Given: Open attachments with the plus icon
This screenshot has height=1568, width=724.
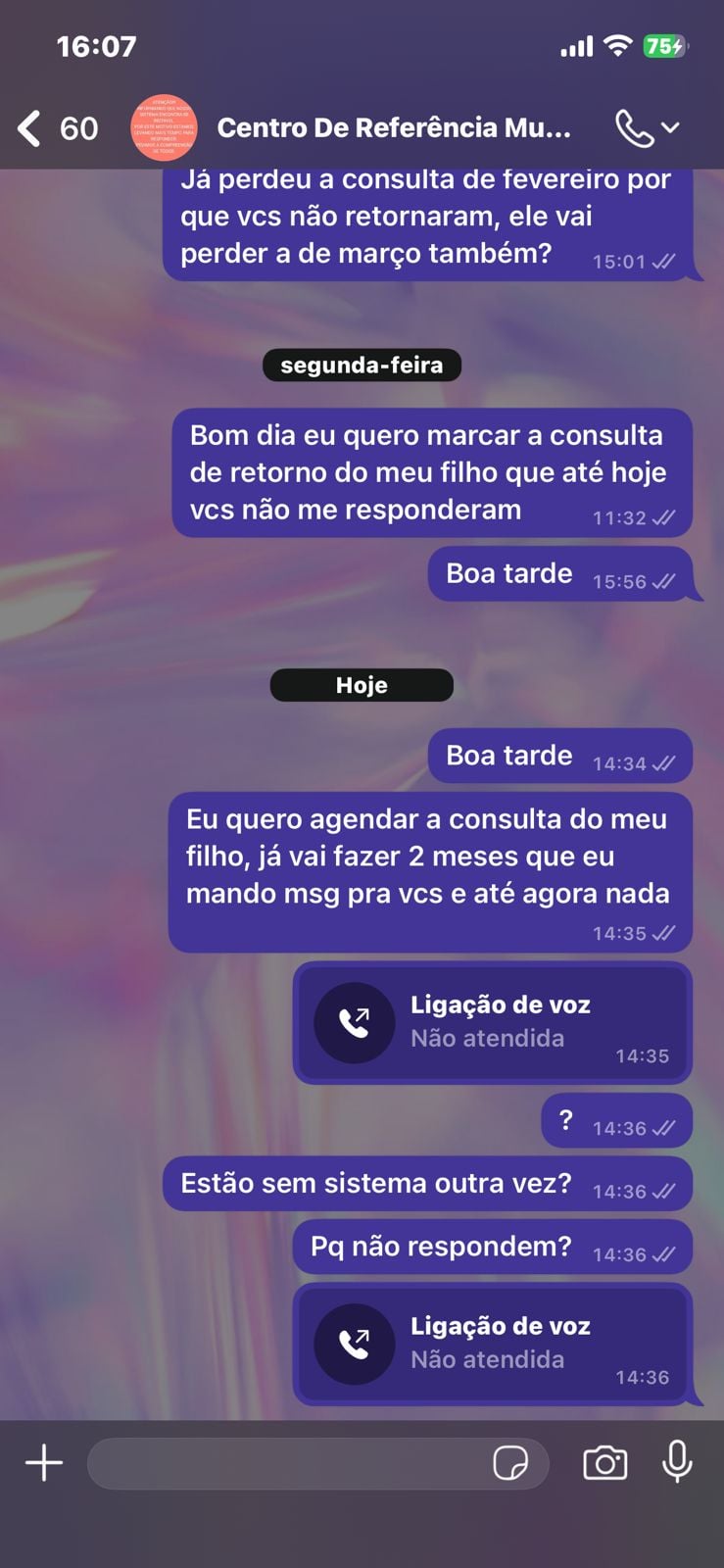Looking at the screenshot, I should click(x=44, y=1463).
